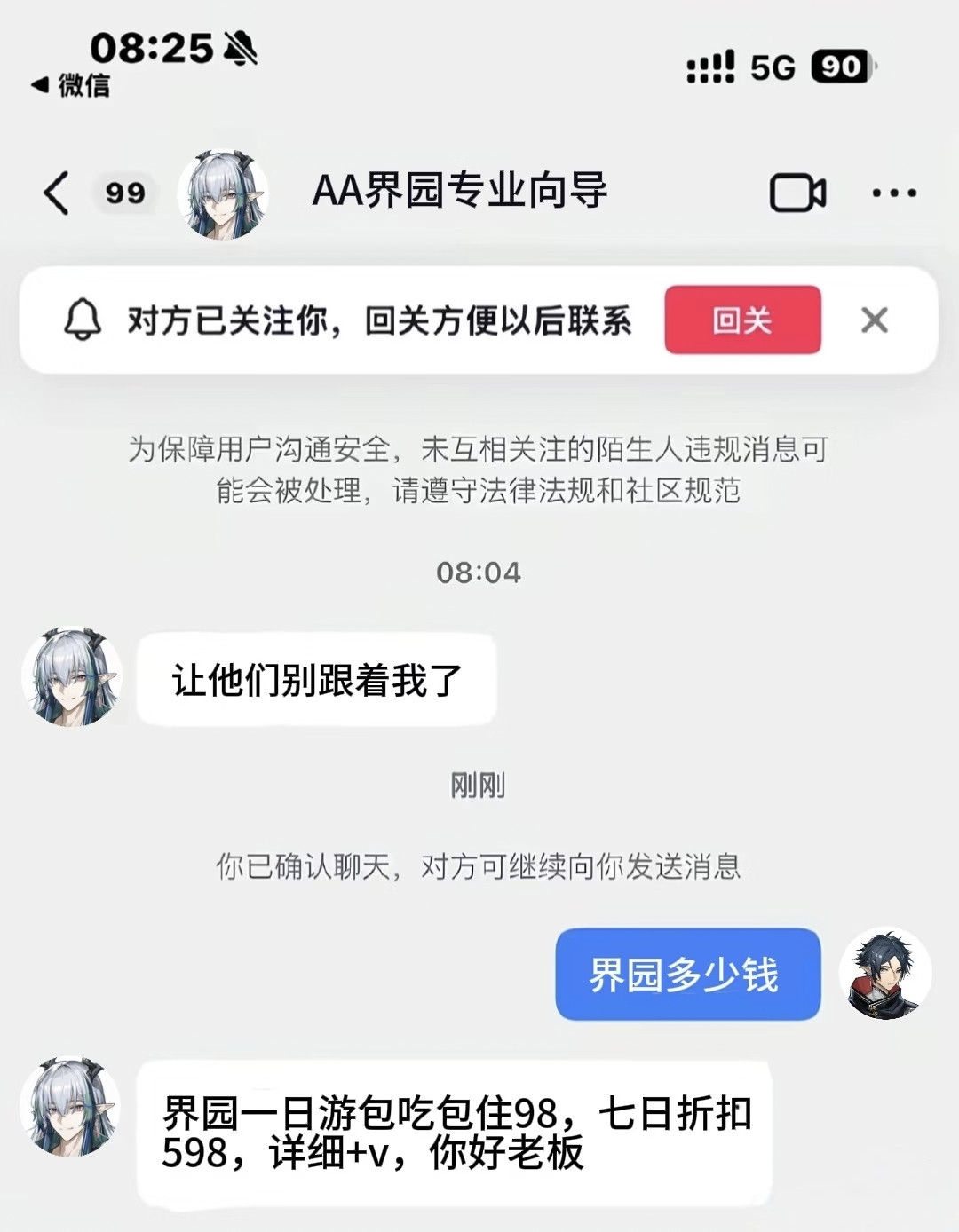Tap sender avatar next to 让他们别跟着我了
The width and height of the screenshot is (959, 1232).
coord(71,677)
